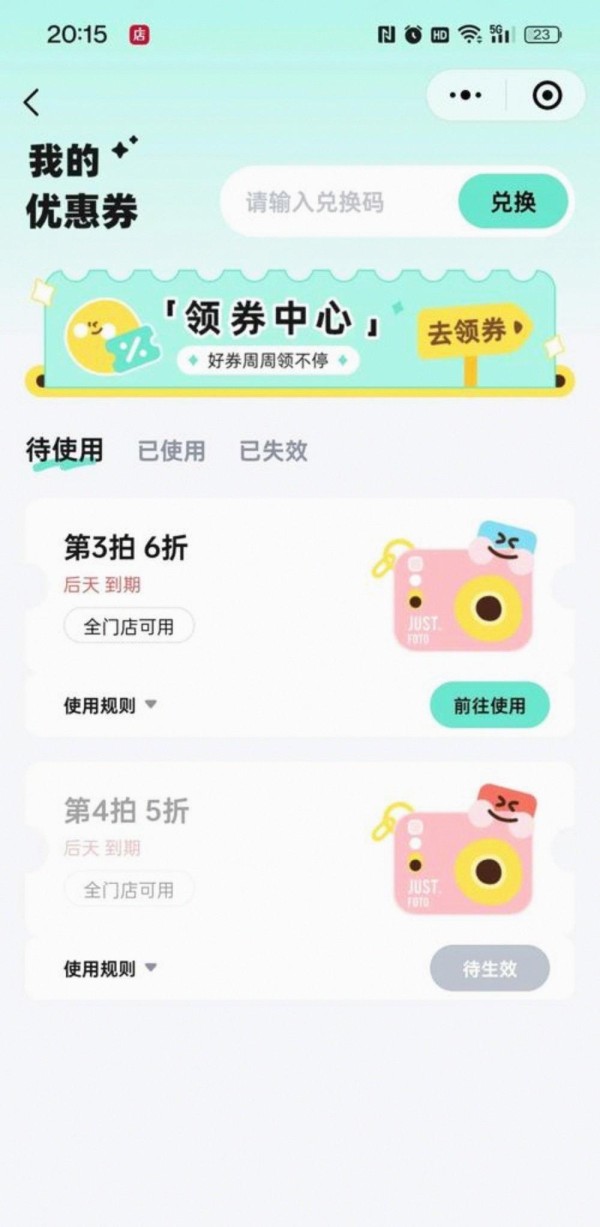Expand 使用规则 for the 第4拍 5折 coupon
Image resolution: width=600 pixels, height=1227 pixels.
(110, 968)
